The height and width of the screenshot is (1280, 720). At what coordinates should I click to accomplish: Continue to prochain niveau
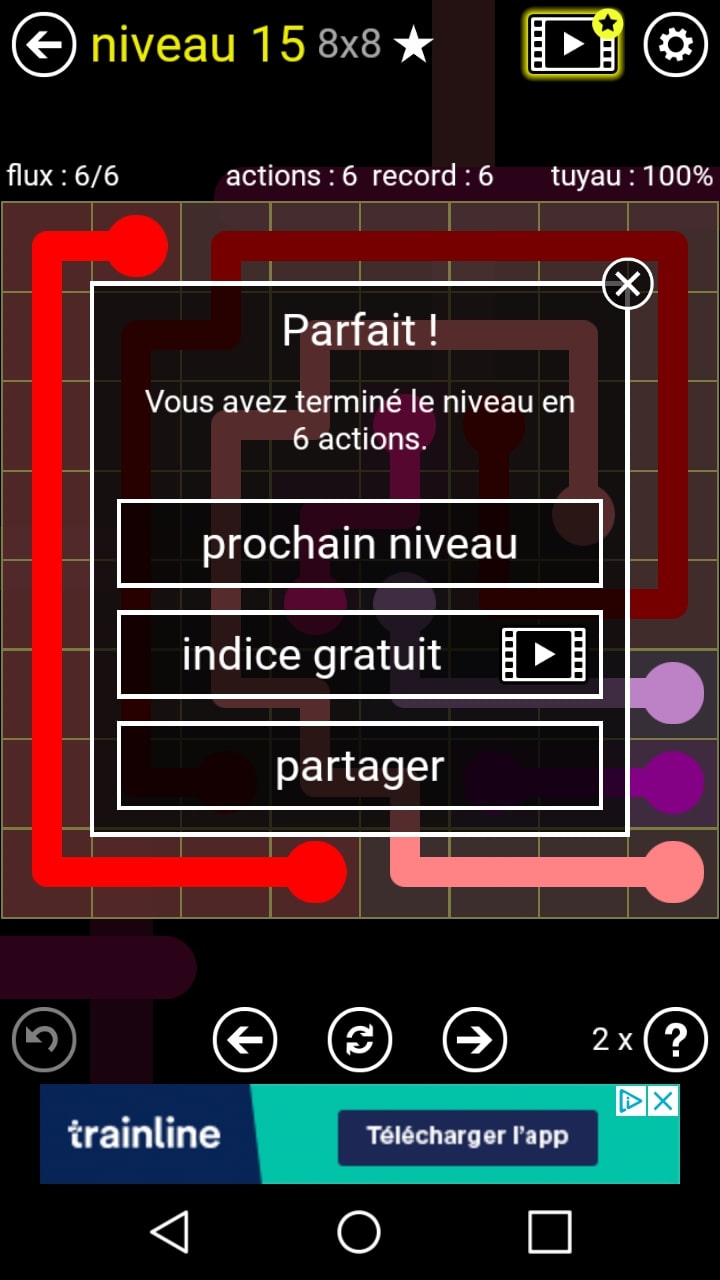pos(360,544)
